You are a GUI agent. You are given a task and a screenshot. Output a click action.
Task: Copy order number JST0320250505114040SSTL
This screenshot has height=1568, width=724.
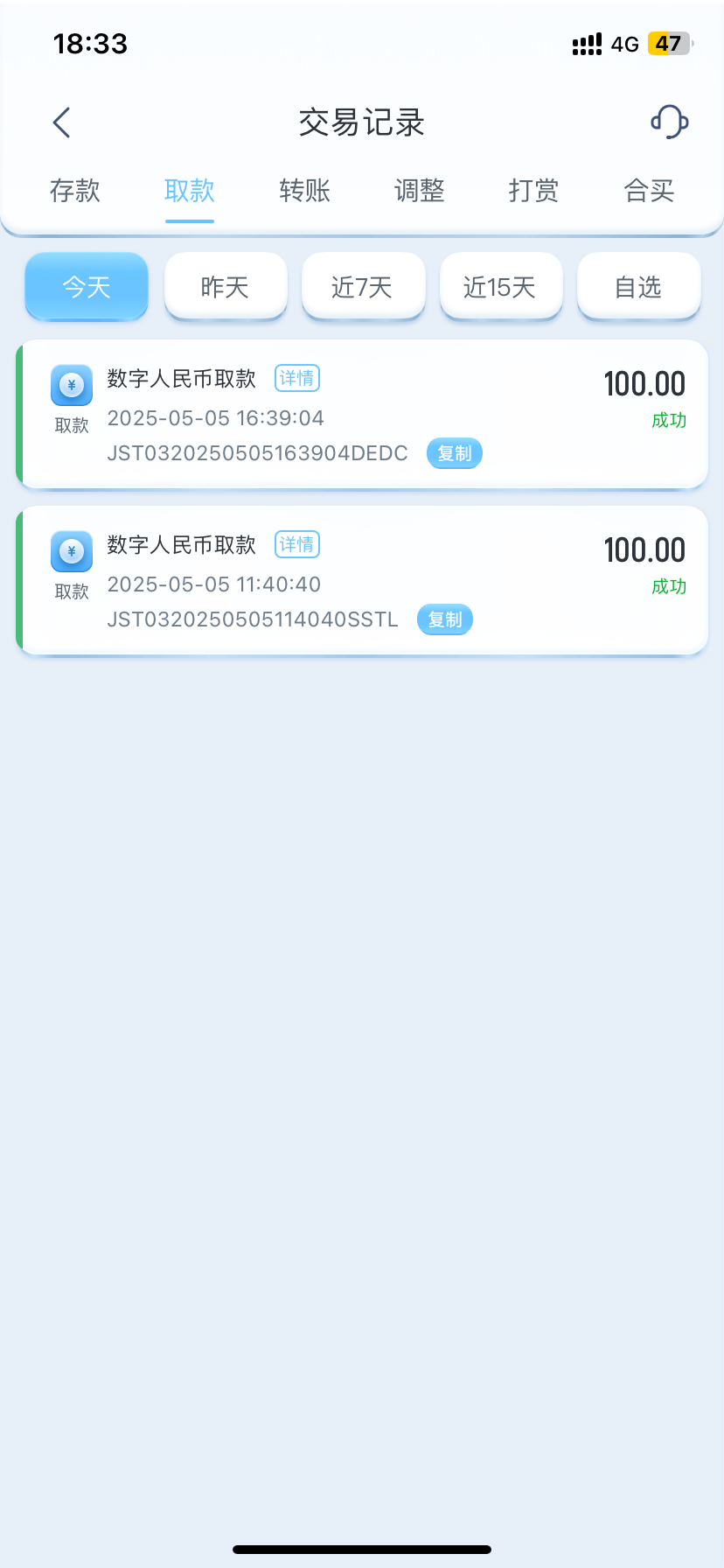(x=445, y=619)
